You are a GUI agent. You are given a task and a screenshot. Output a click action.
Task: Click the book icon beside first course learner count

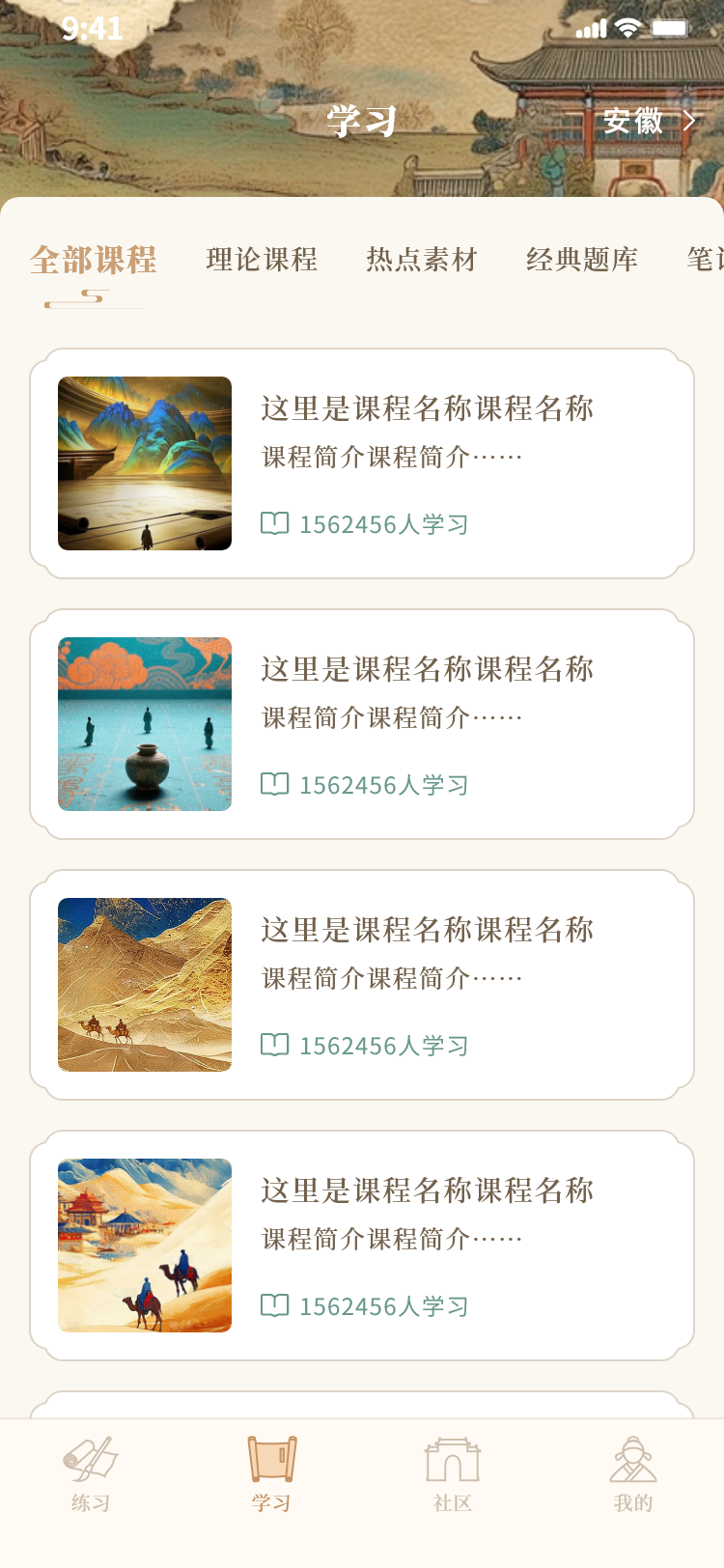pos(274,523)
